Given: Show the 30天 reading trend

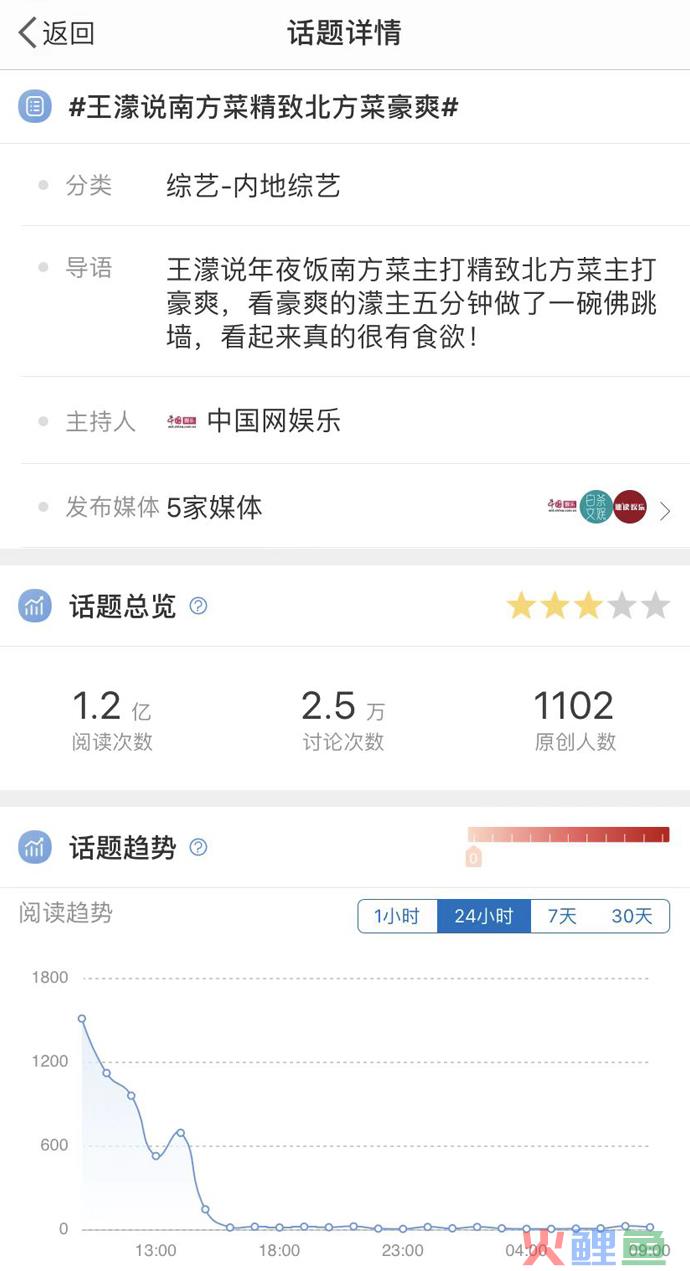Looking at the screenshot, I should coord(632,916).
